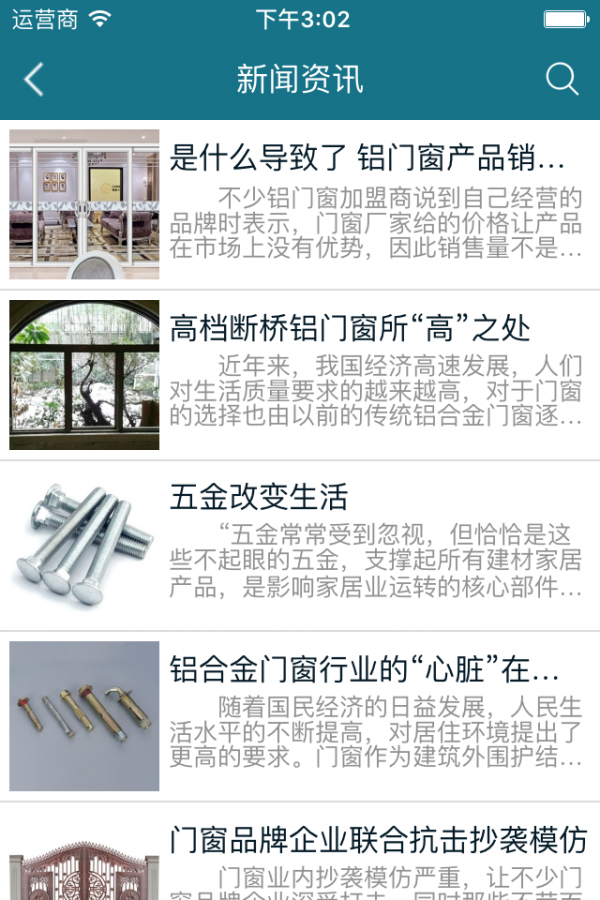Select 门窗品牌企业联合抗击抄袭模仿 article
The width and height of the screenshot is (600, 900).
point(378,840)
